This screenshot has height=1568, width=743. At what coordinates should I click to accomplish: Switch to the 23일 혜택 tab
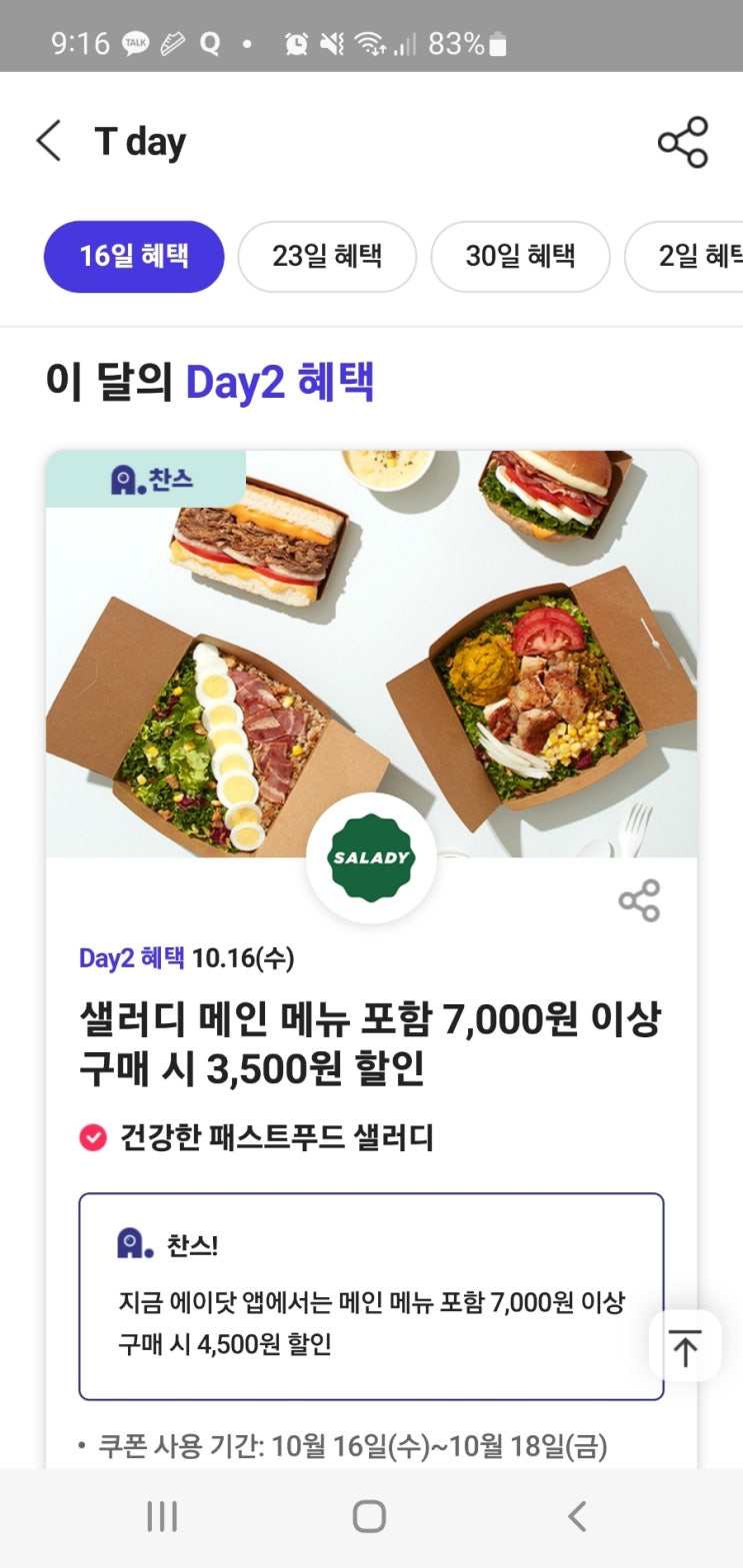[x=327, y=257]
